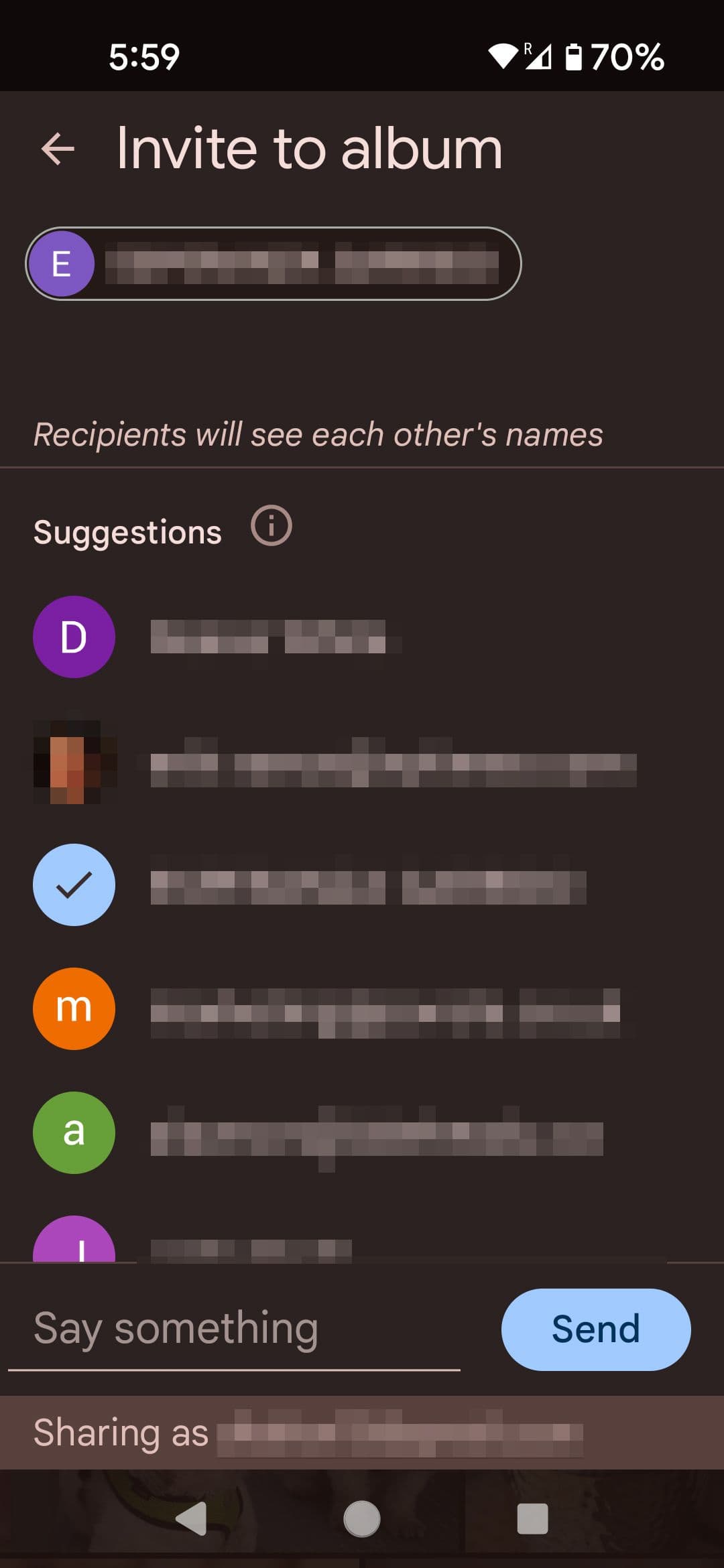Select the purple D contact avatar

click(74, 637)
